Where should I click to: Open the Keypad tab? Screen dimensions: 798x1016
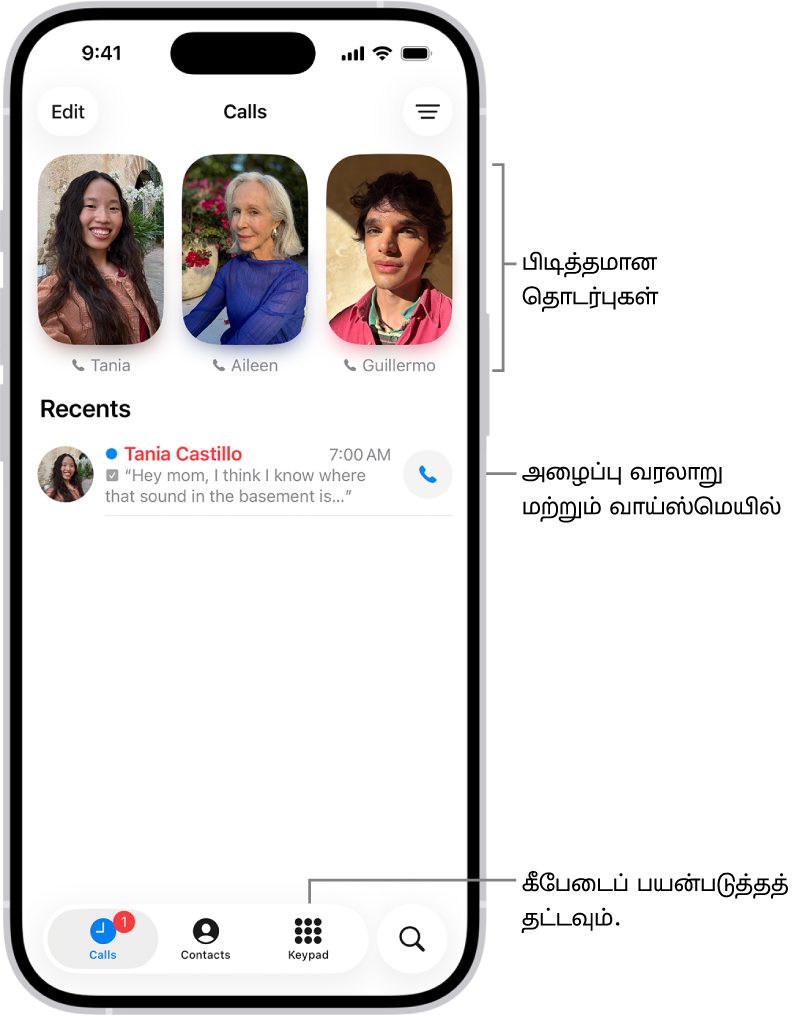[308, 940]
